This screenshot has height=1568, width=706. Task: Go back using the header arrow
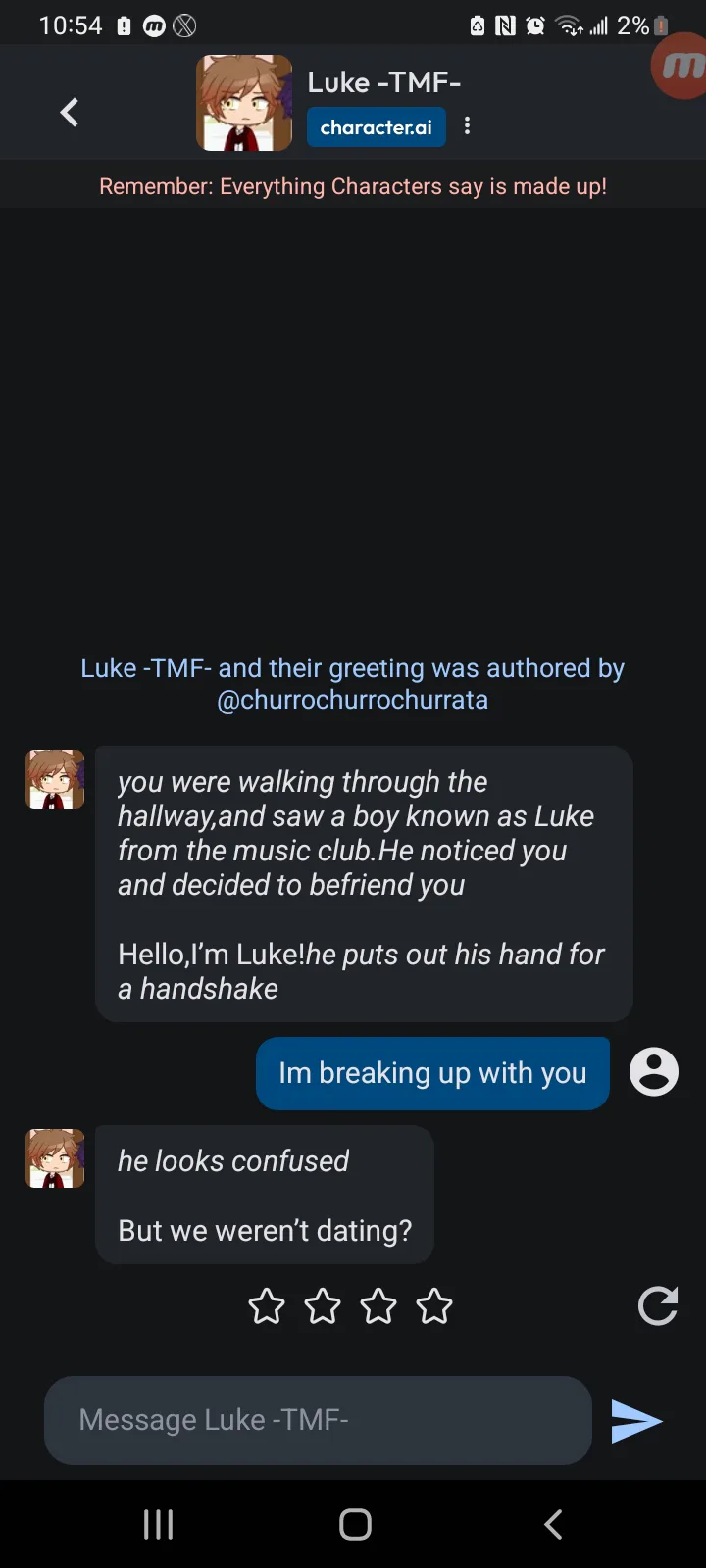[x=69, y=113]
